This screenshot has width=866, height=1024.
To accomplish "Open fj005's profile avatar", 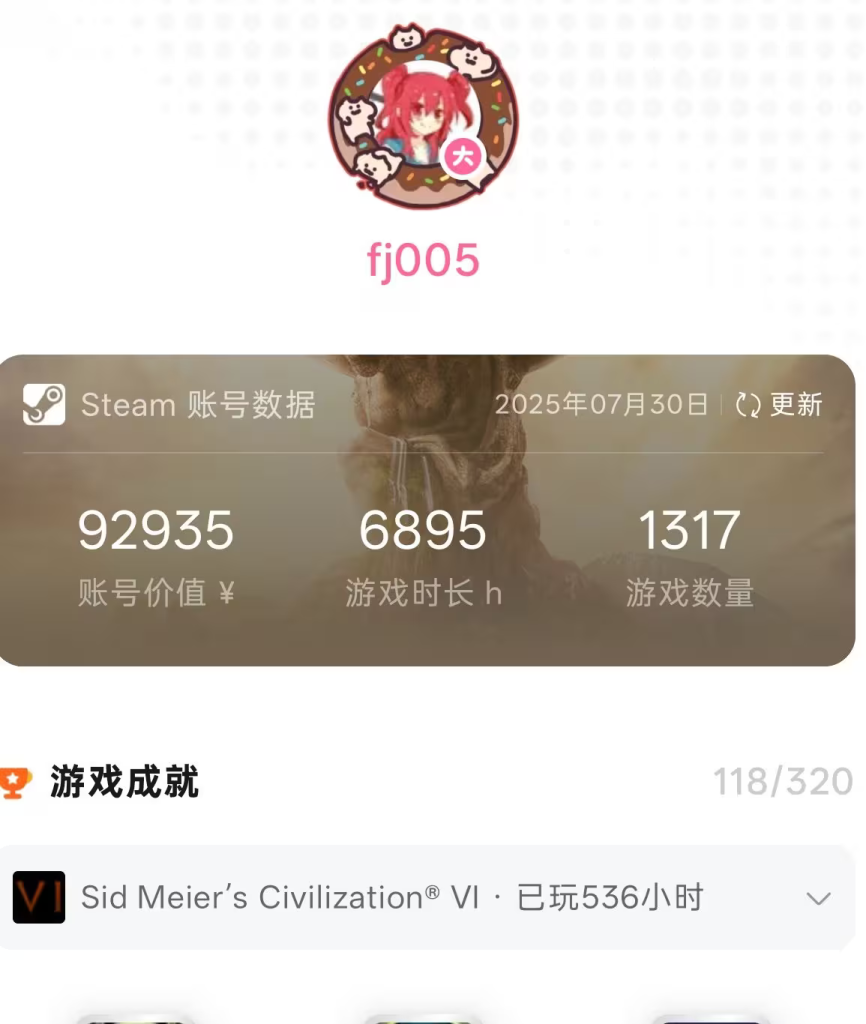I will 423,118.
